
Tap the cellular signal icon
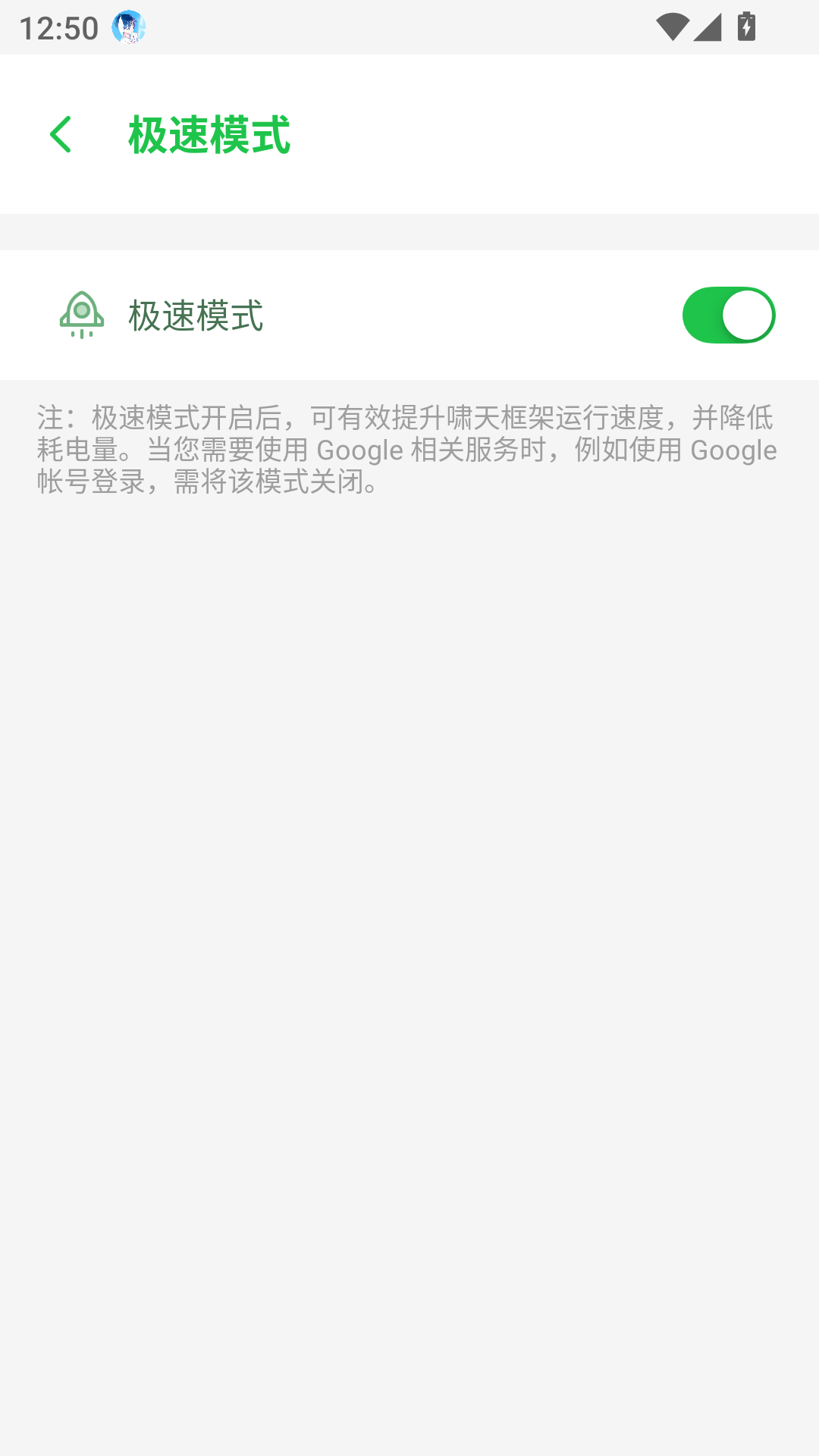(708, 27)
